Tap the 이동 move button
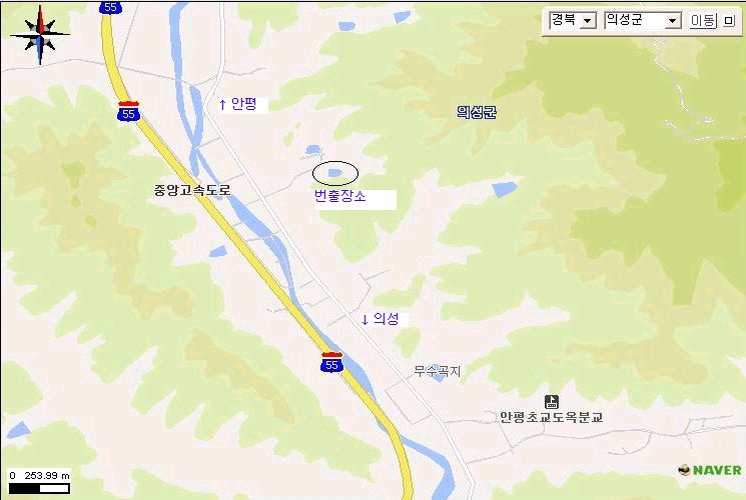Image resolution: width=746 pixels, height=500 pixels. click(703, 20)
